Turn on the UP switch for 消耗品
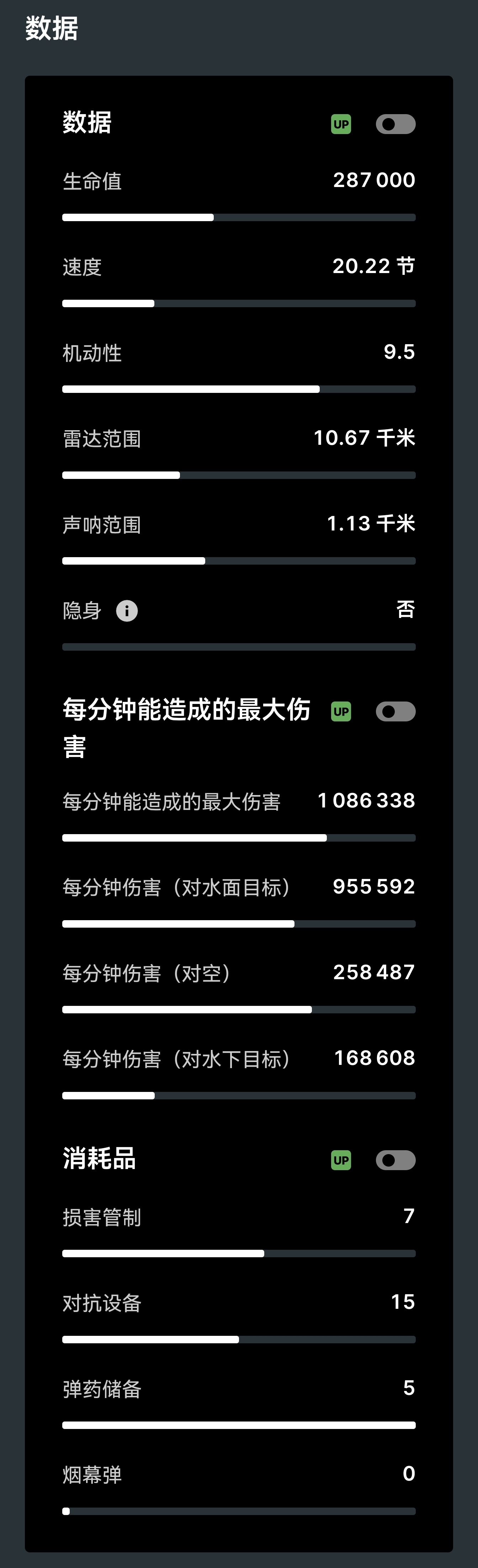Viewport: 478px width, 1568px height. coord(395,1160)
